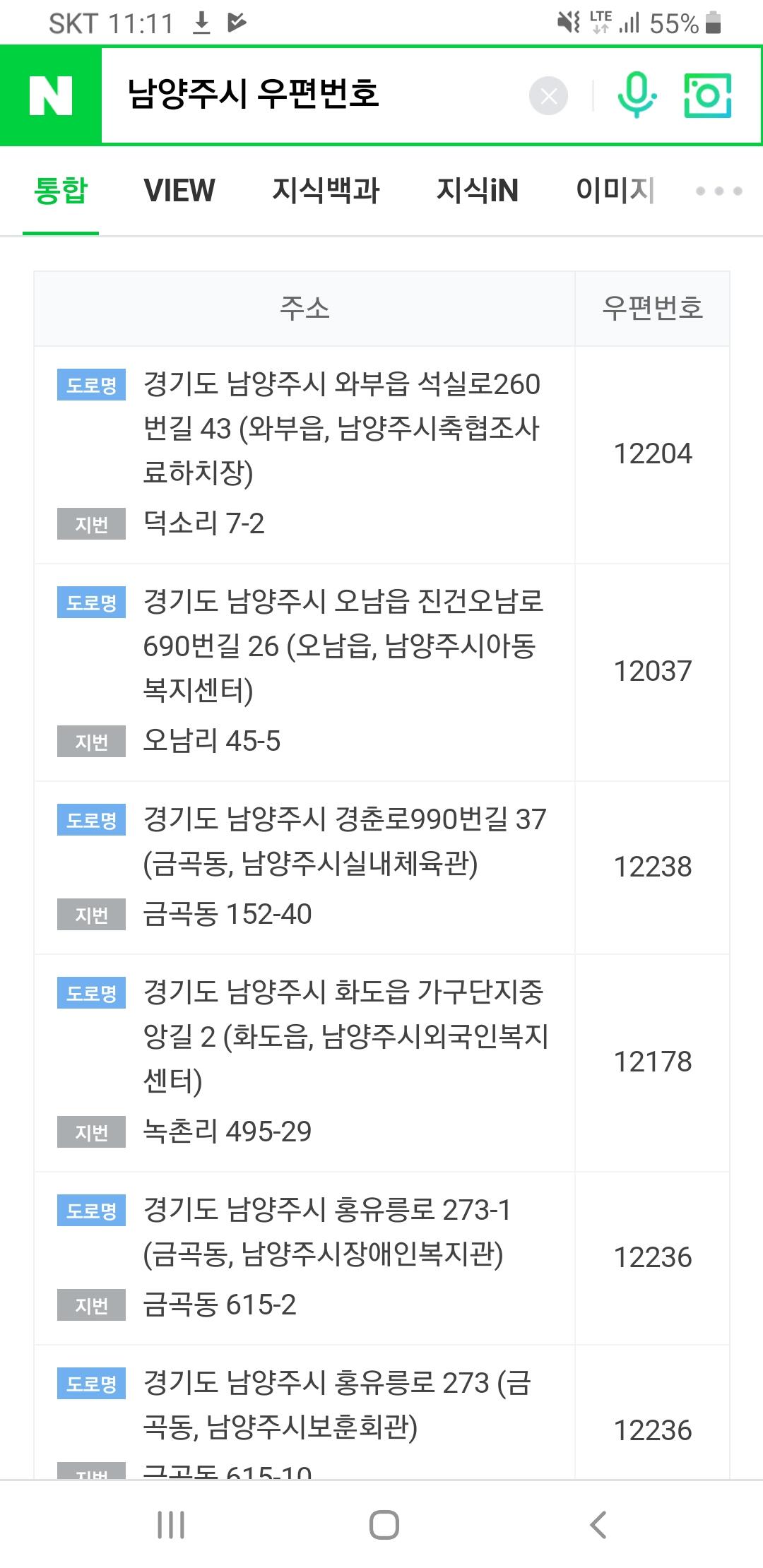This screenshot has height=1568, width=763.
Task: Open recent apps from the navigation bar
Action: click(171, 1524)
